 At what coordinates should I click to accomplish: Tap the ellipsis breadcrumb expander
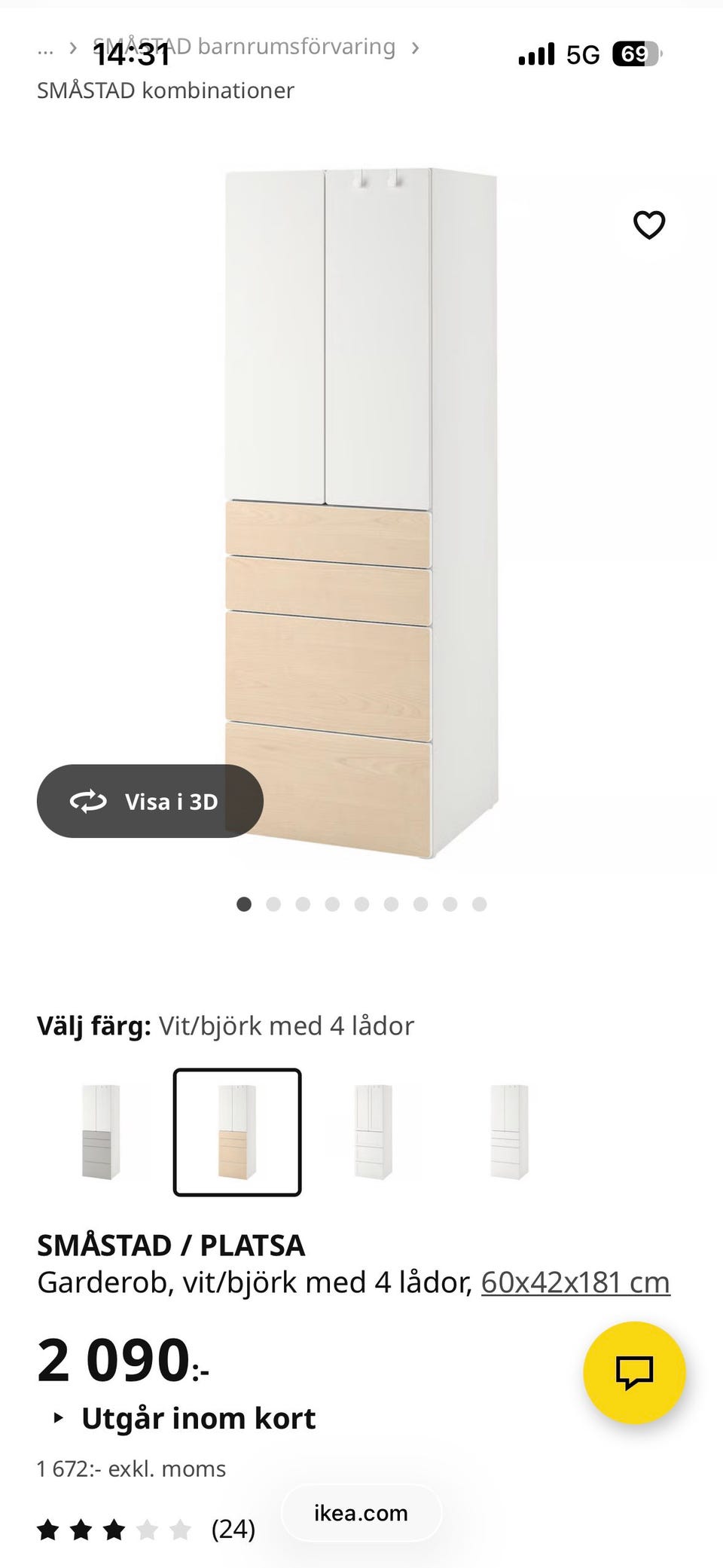pos(45,47)
